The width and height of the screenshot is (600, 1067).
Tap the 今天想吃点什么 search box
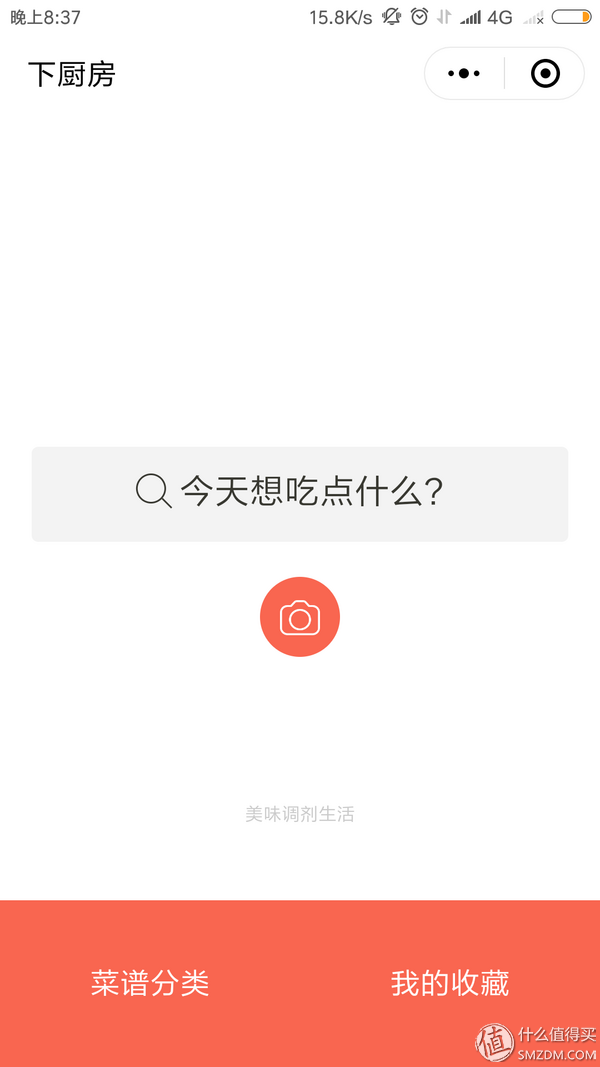coord(300,494)
